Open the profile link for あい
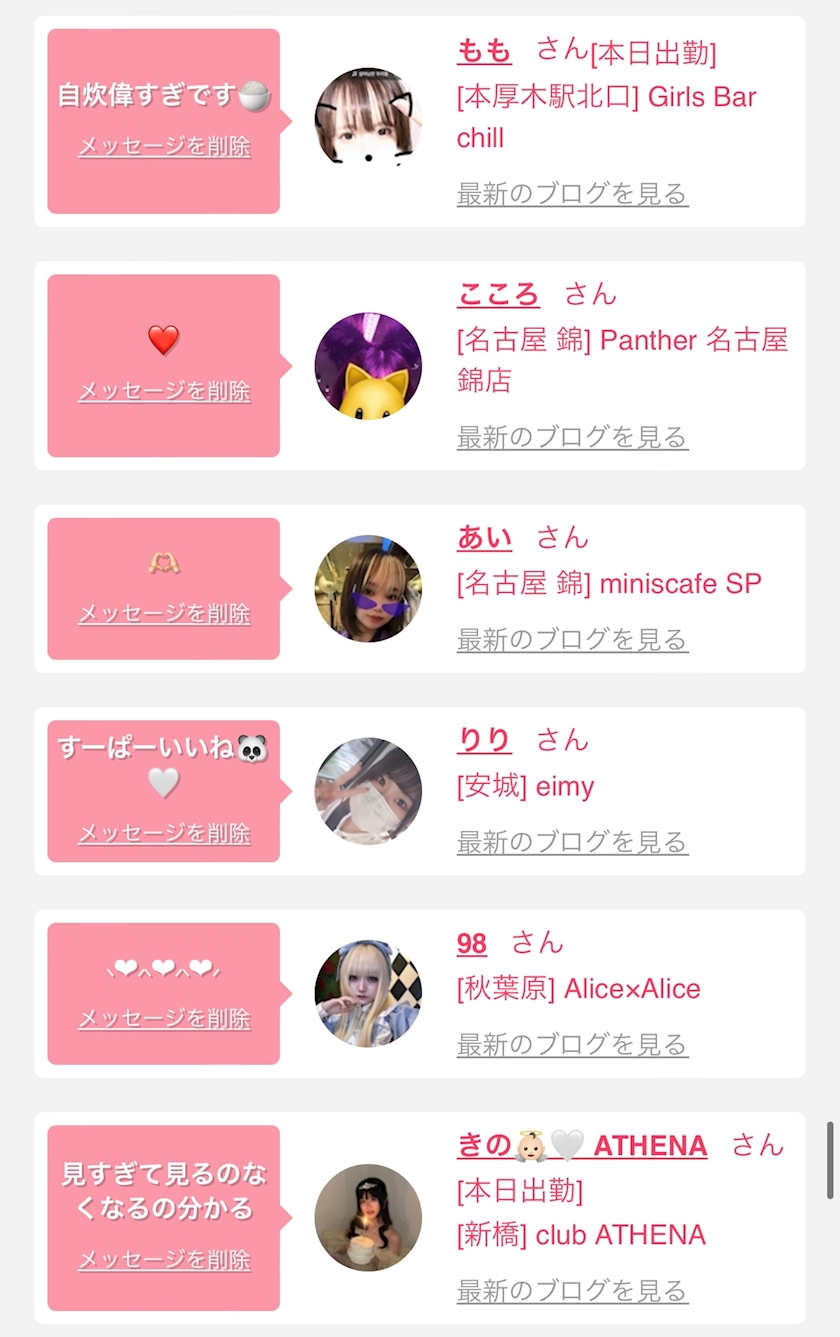840x1337 pixels. click(484, 538)
